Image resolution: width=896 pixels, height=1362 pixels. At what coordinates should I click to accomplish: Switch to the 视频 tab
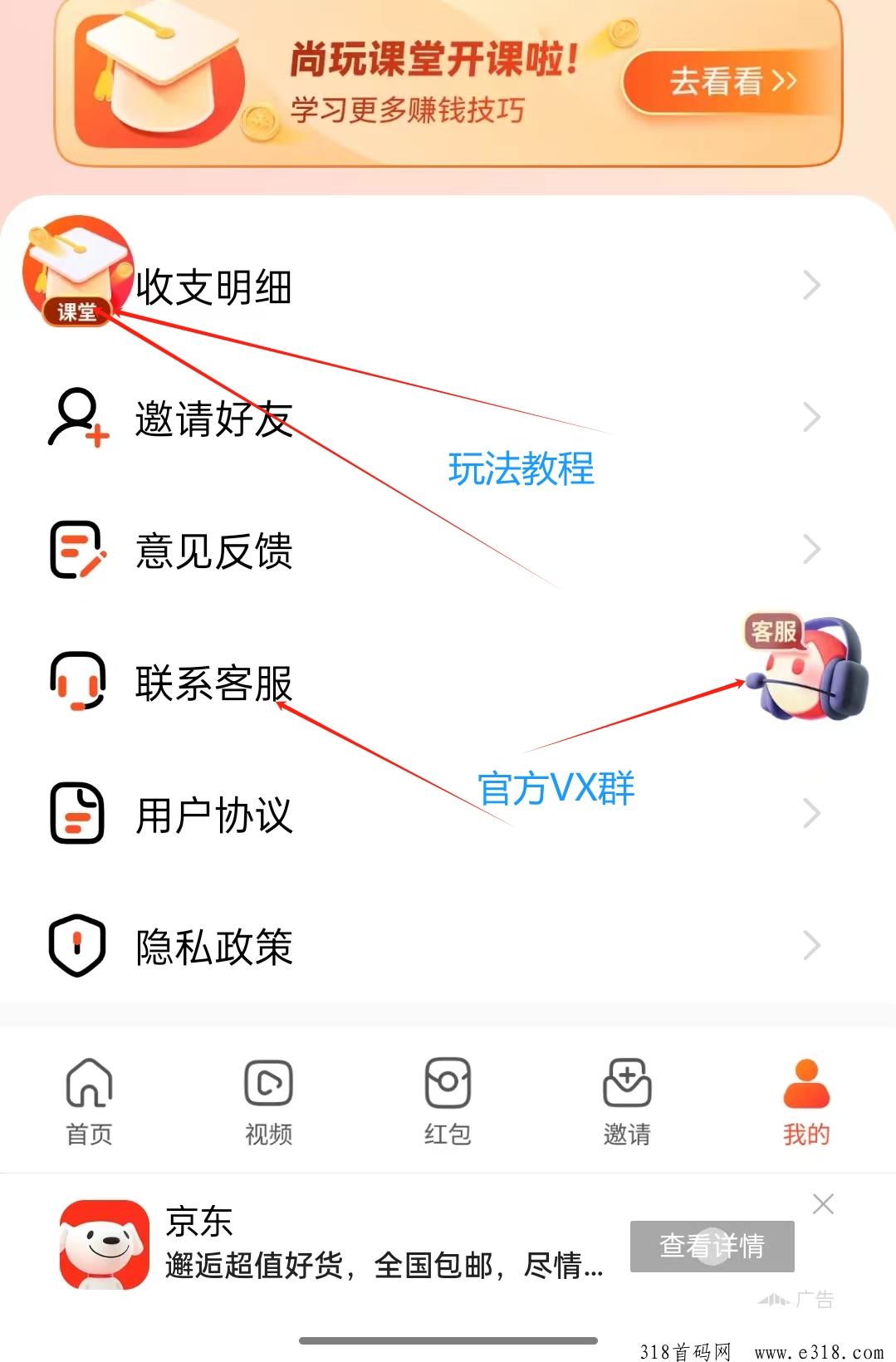(x=268, y=1100)
